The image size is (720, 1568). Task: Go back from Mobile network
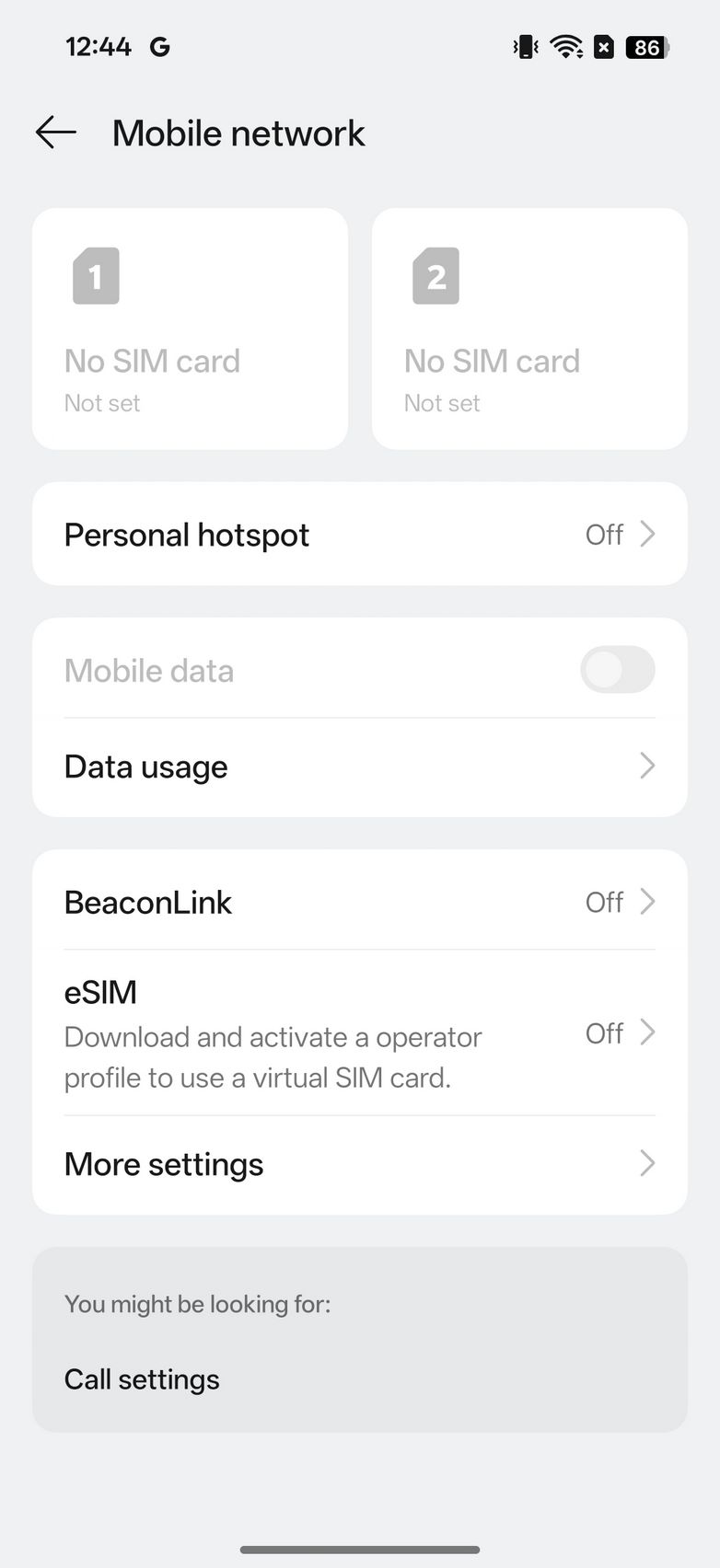point(55,133)
